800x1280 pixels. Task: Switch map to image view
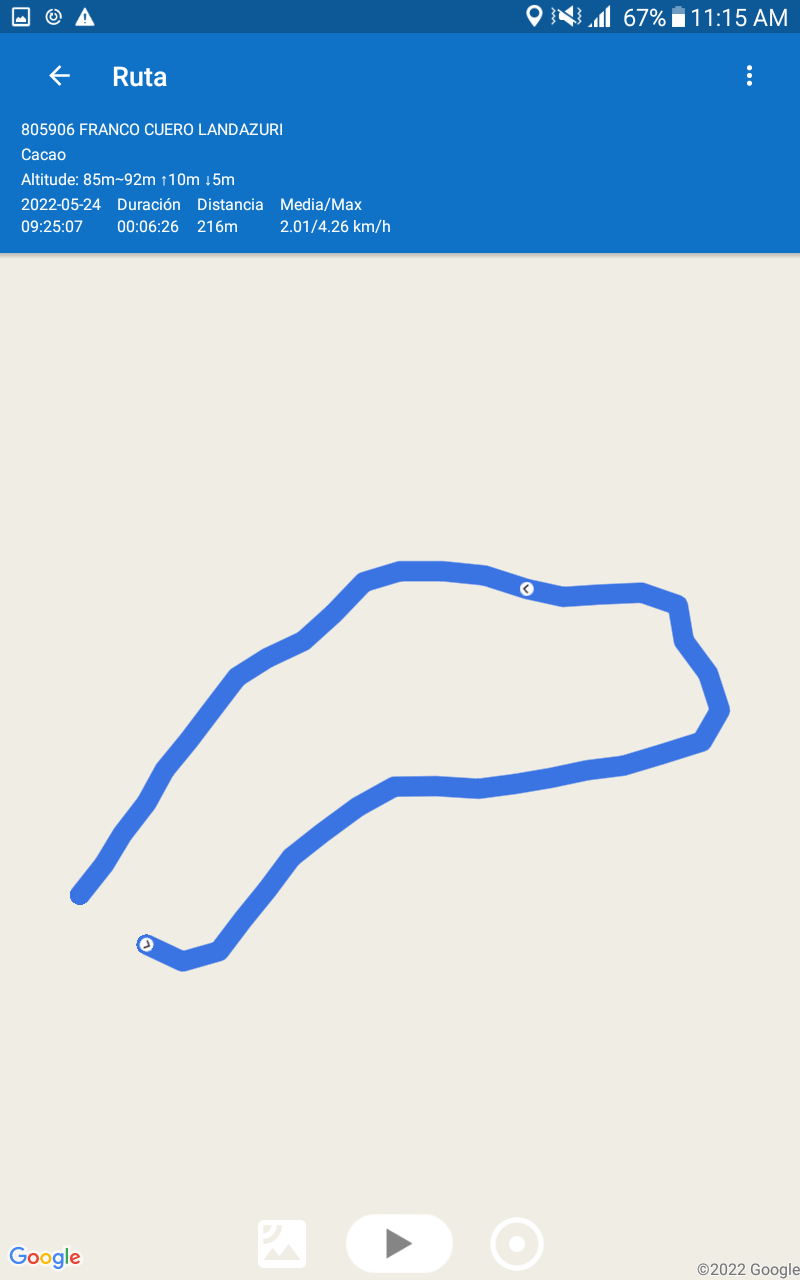[x=282, y=1244]
